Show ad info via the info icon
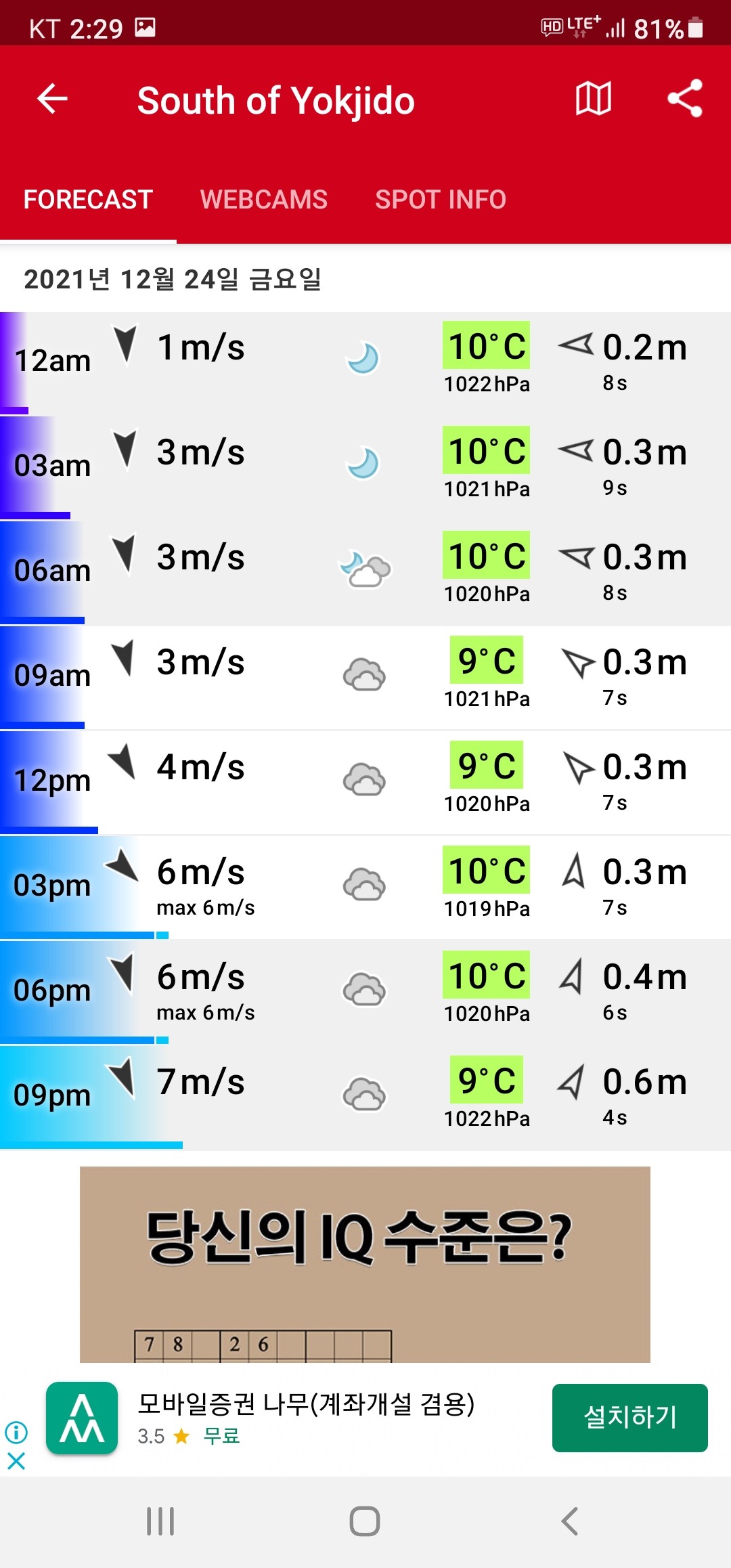Image resolution: width=731 pixels, height=1568 pixels. tap(16, 1432)
